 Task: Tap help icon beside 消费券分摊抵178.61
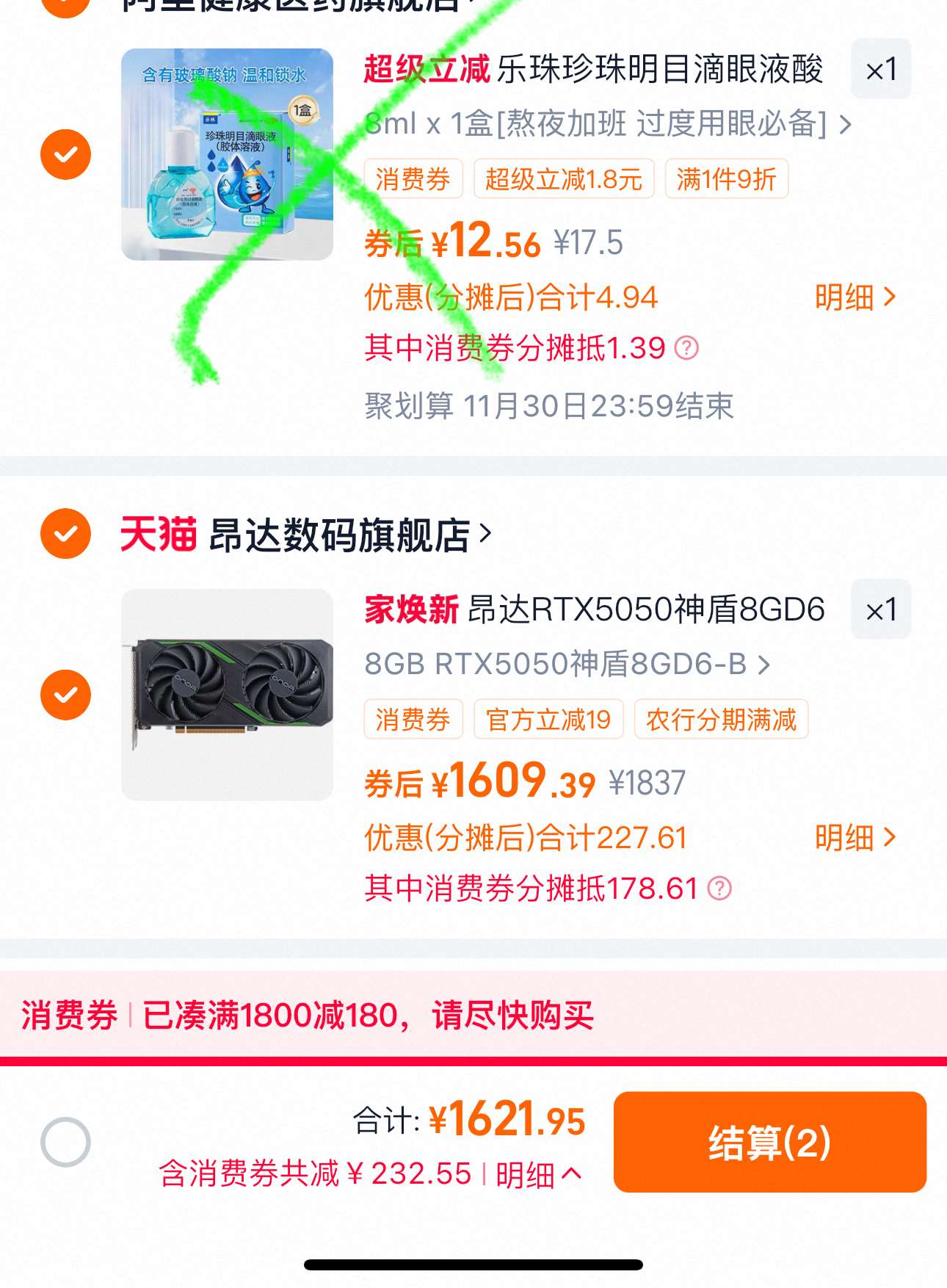(719, 889)
